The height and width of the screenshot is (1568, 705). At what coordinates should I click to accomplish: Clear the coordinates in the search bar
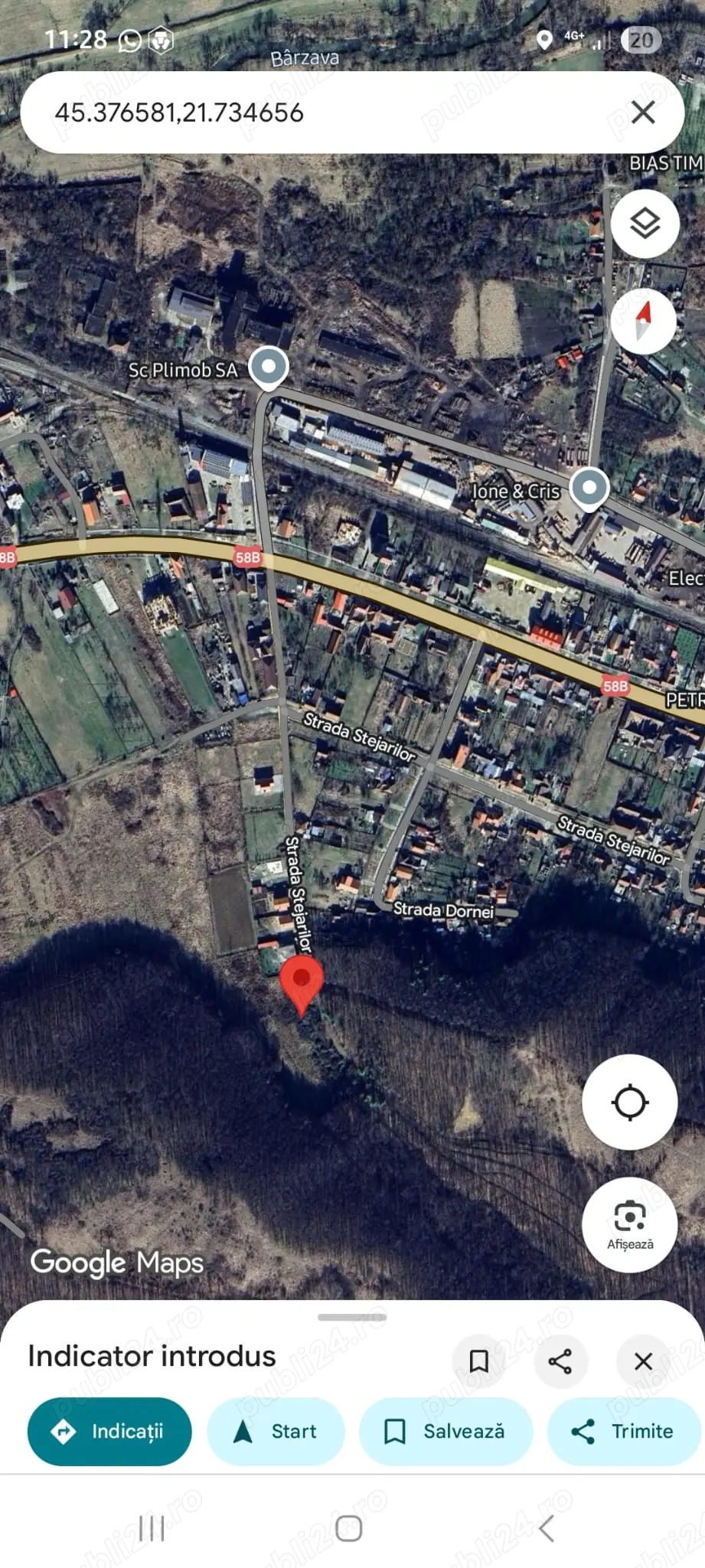click(643, 113)
